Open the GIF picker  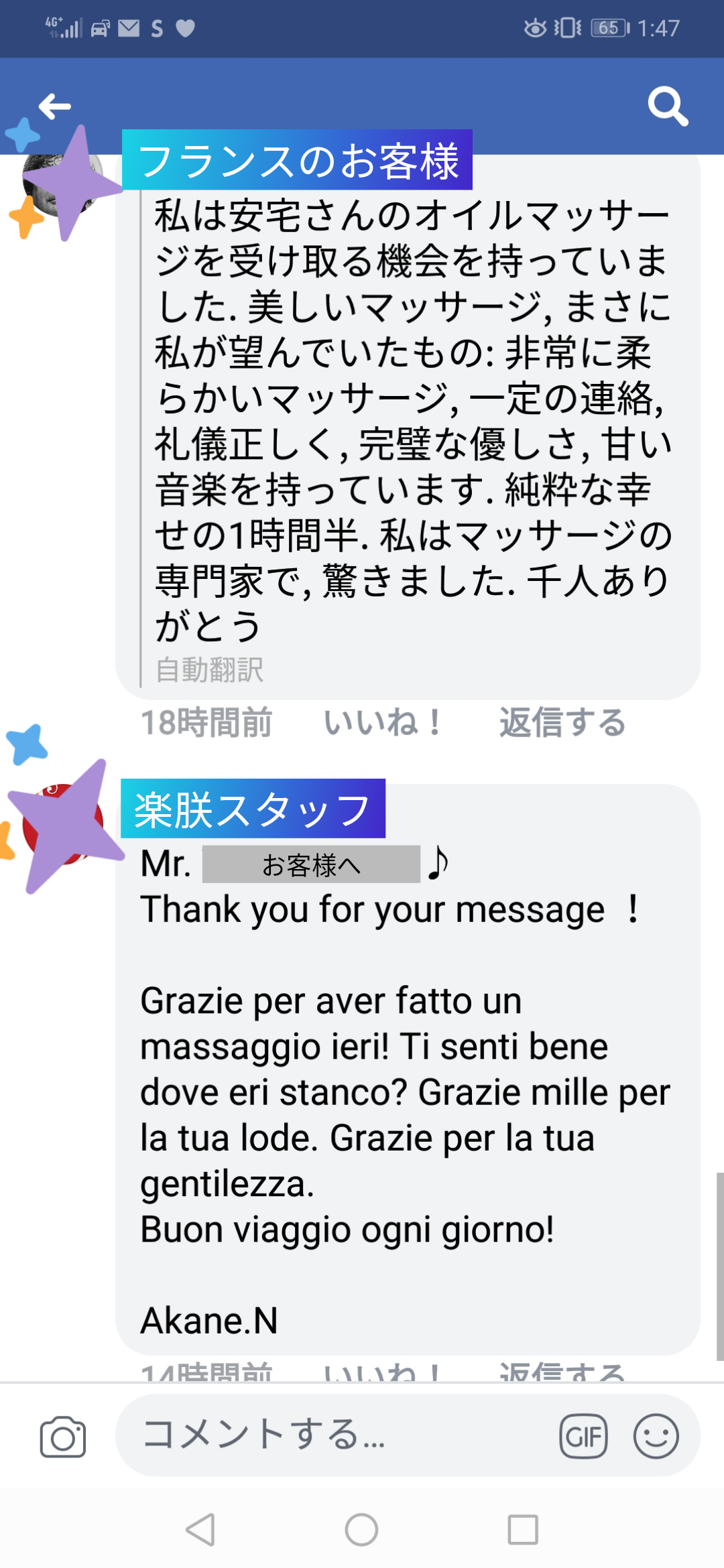click(x=583, y=1437)
